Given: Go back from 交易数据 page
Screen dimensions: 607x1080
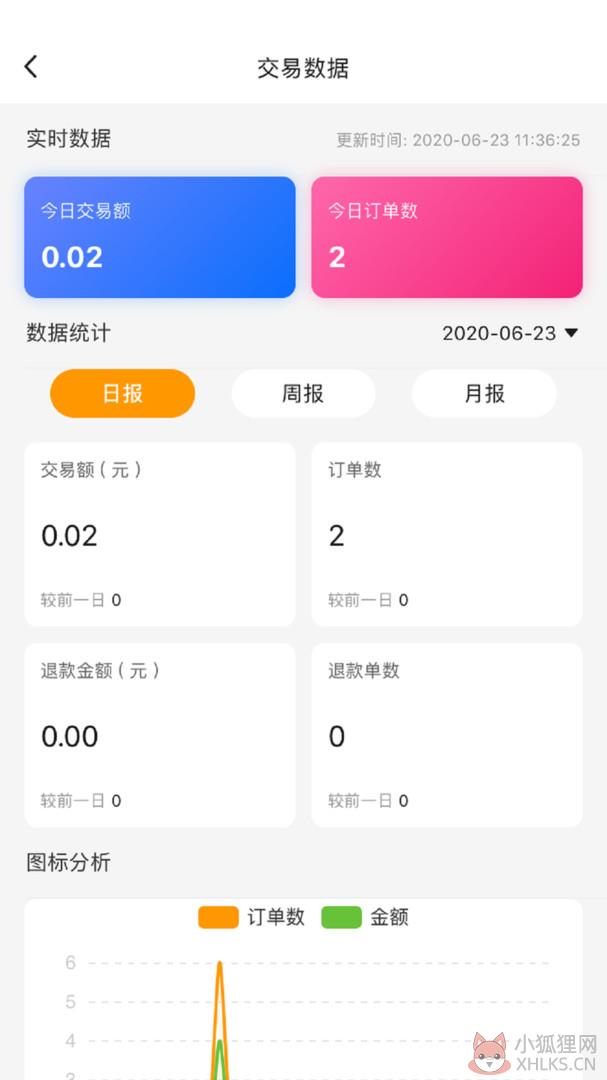Looking at the screenshot, I should [31, 67].
